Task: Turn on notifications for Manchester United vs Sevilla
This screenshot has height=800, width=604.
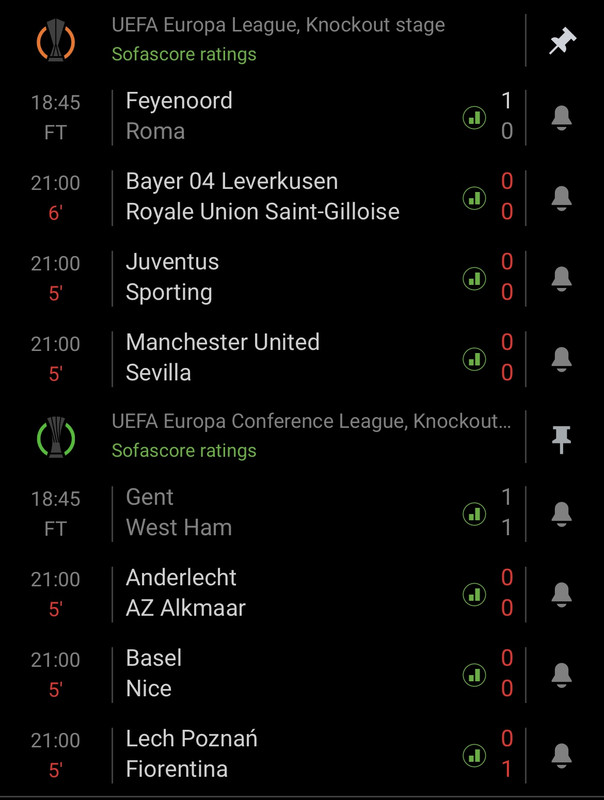Action: pos(562,358)
